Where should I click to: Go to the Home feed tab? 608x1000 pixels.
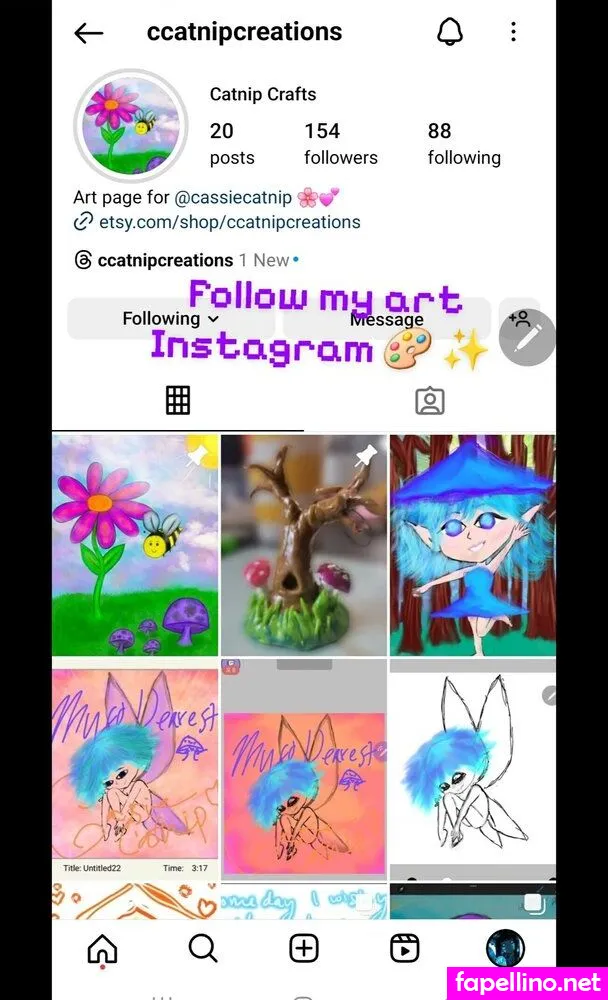click(103, 949)
